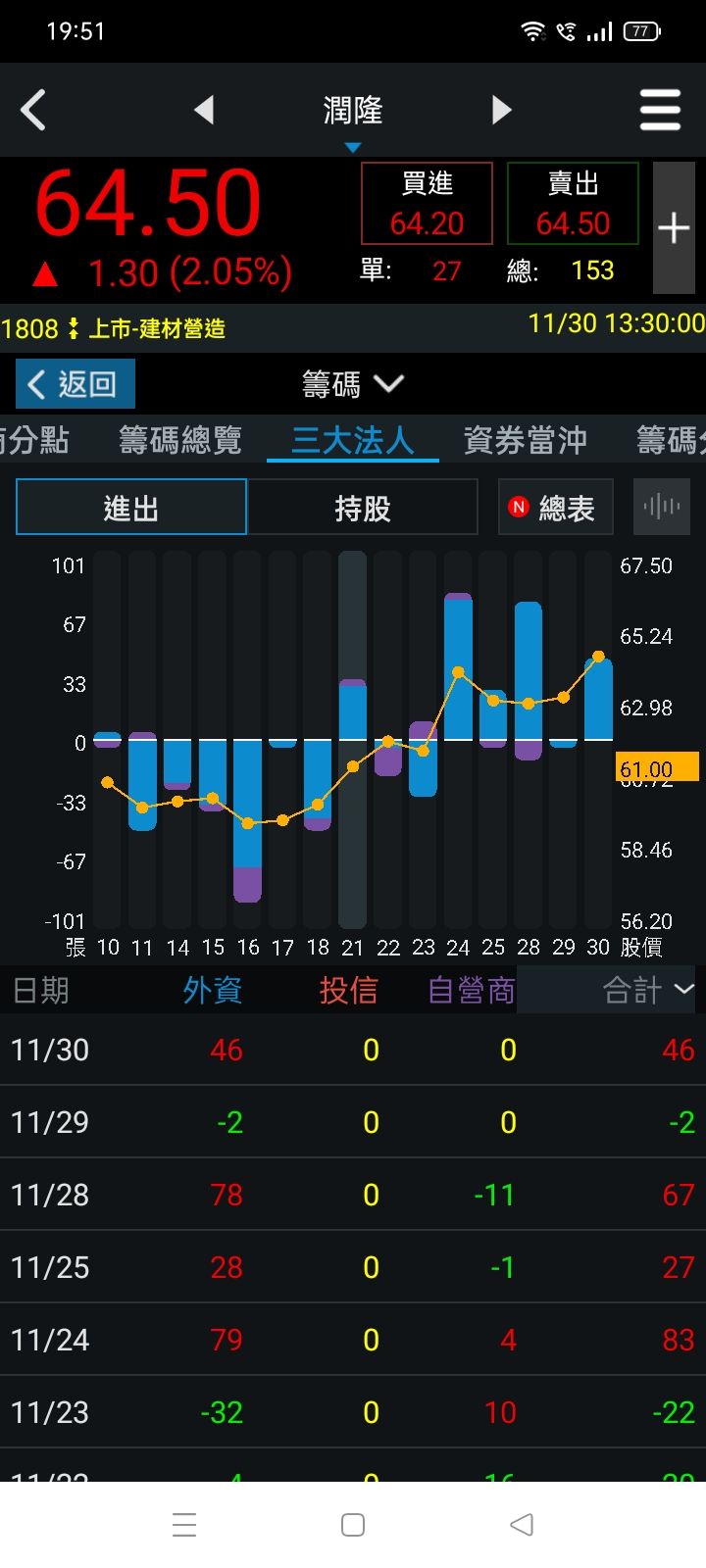Tap the 返回 button
This screenshot has height=1568, width=706.
[76, 383]
